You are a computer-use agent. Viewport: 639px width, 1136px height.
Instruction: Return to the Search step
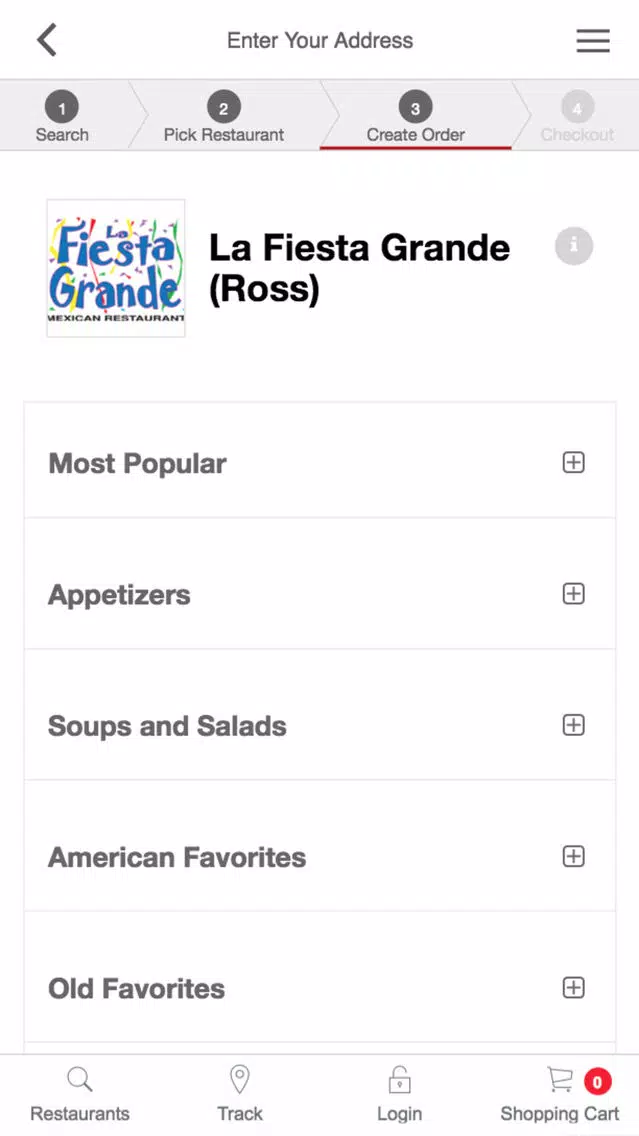point(62,117)
